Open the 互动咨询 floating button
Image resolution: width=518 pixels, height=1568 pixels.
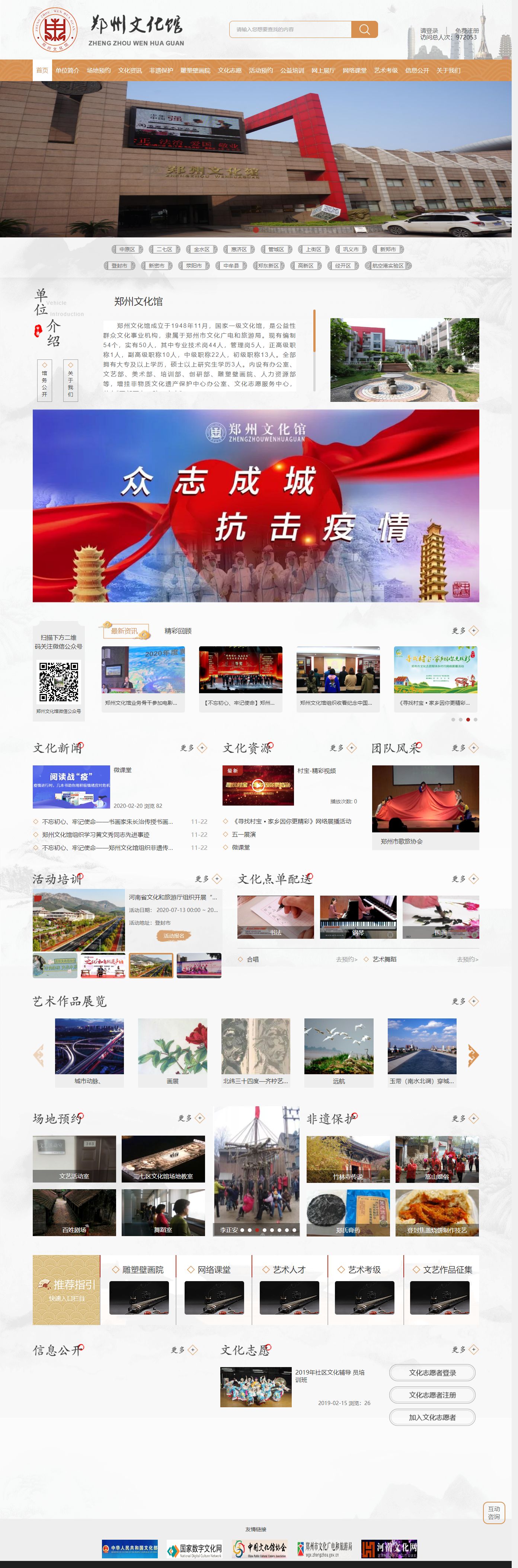pos(494,1513)
